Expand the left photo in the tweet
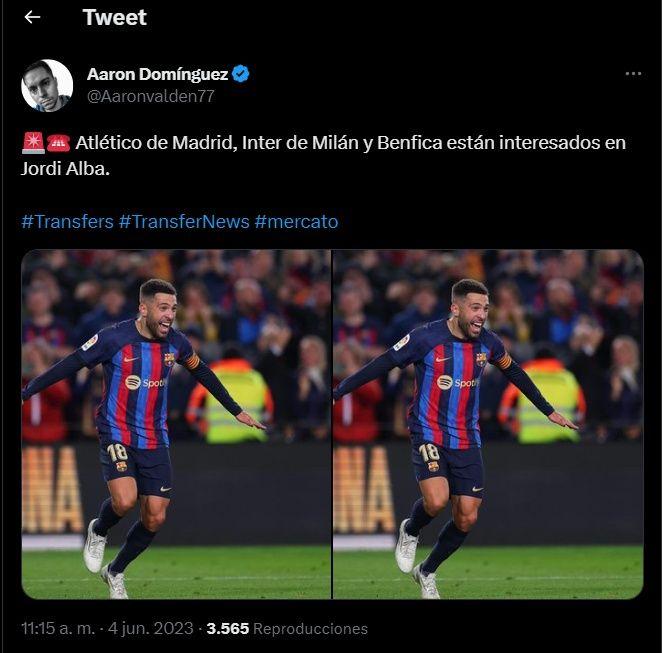The width and height of the screenshot is (664, 653). point(176,424)
